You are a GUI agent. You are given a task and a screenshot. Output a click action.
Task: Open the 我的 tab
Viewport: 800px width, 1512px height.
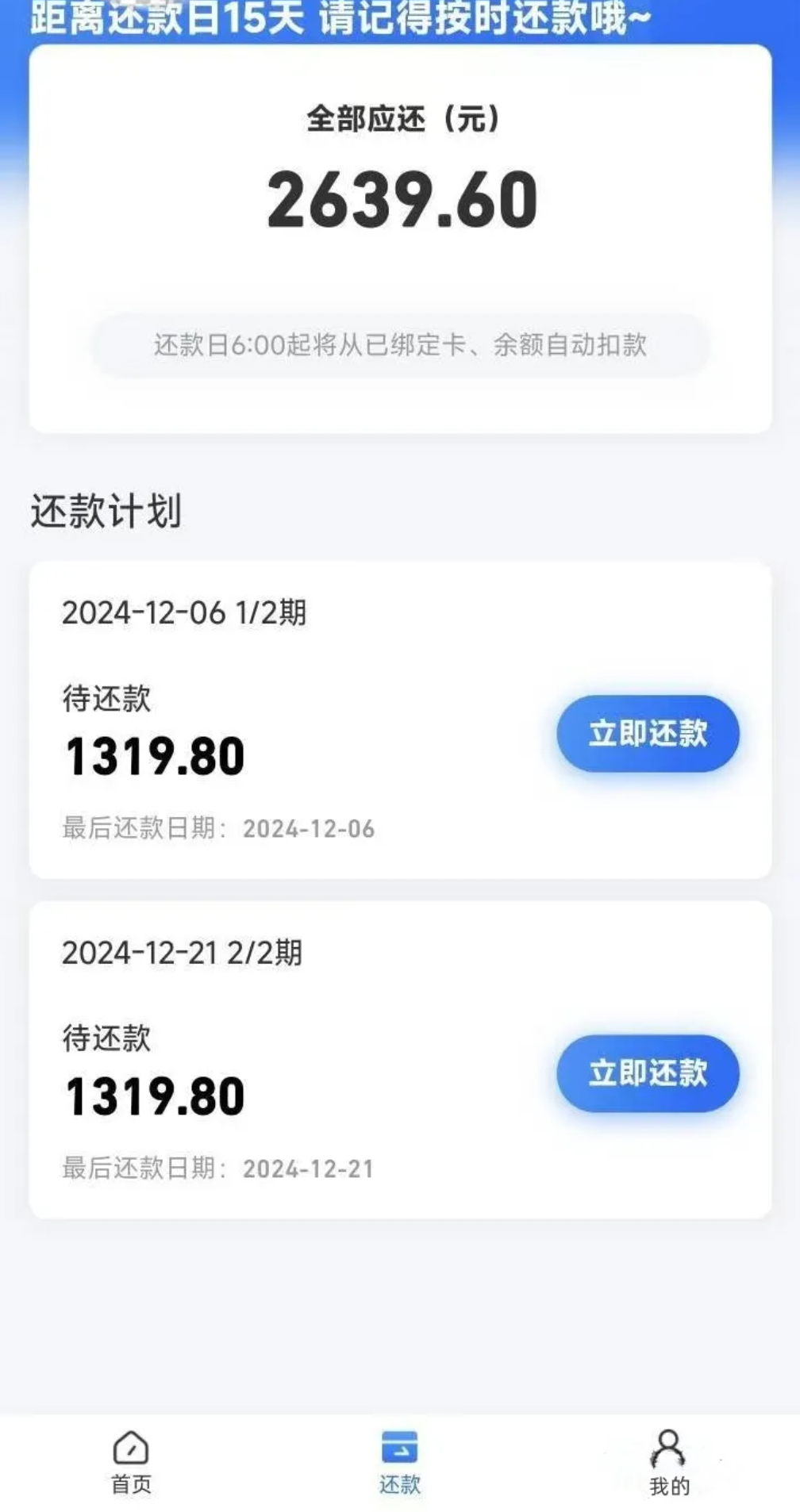[x=668, y=1464]
